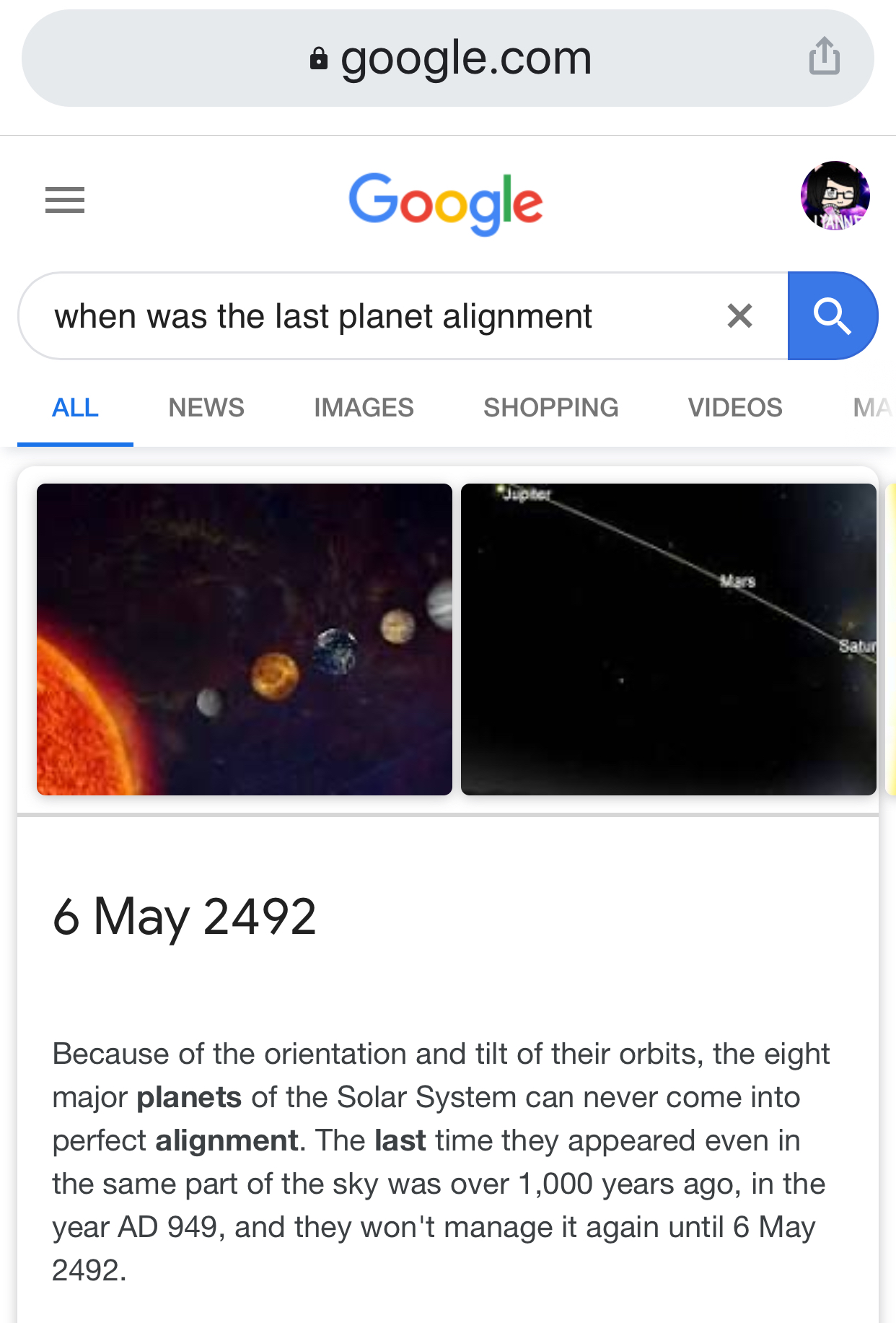Image resolution: width=896 pixels, height=1323 pixels.
Task: Tap the share icon in the address bar
Action: 824,56
